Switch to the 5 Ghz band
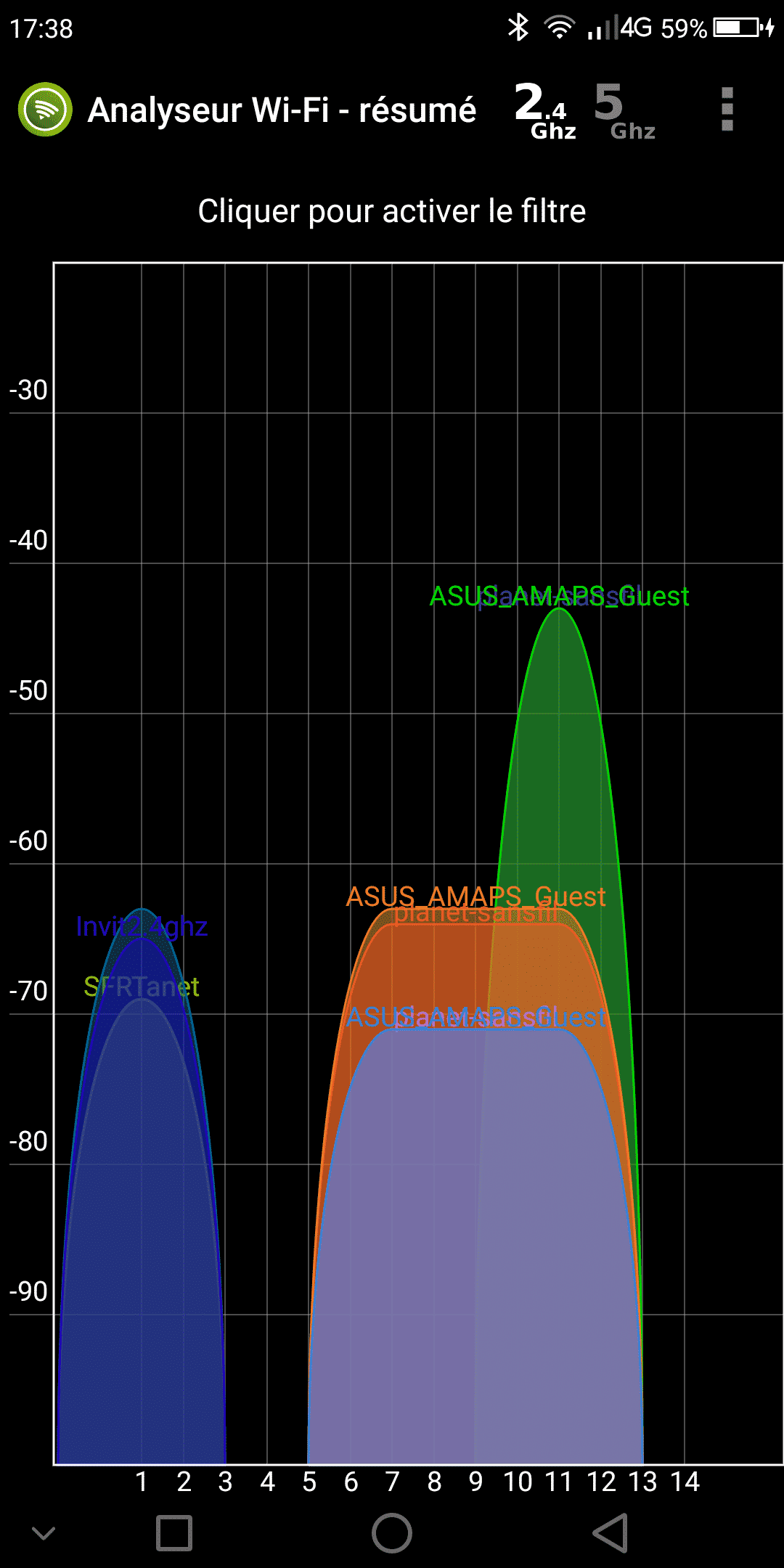This screenshot has width=784, height=1568. click(624, 110)
